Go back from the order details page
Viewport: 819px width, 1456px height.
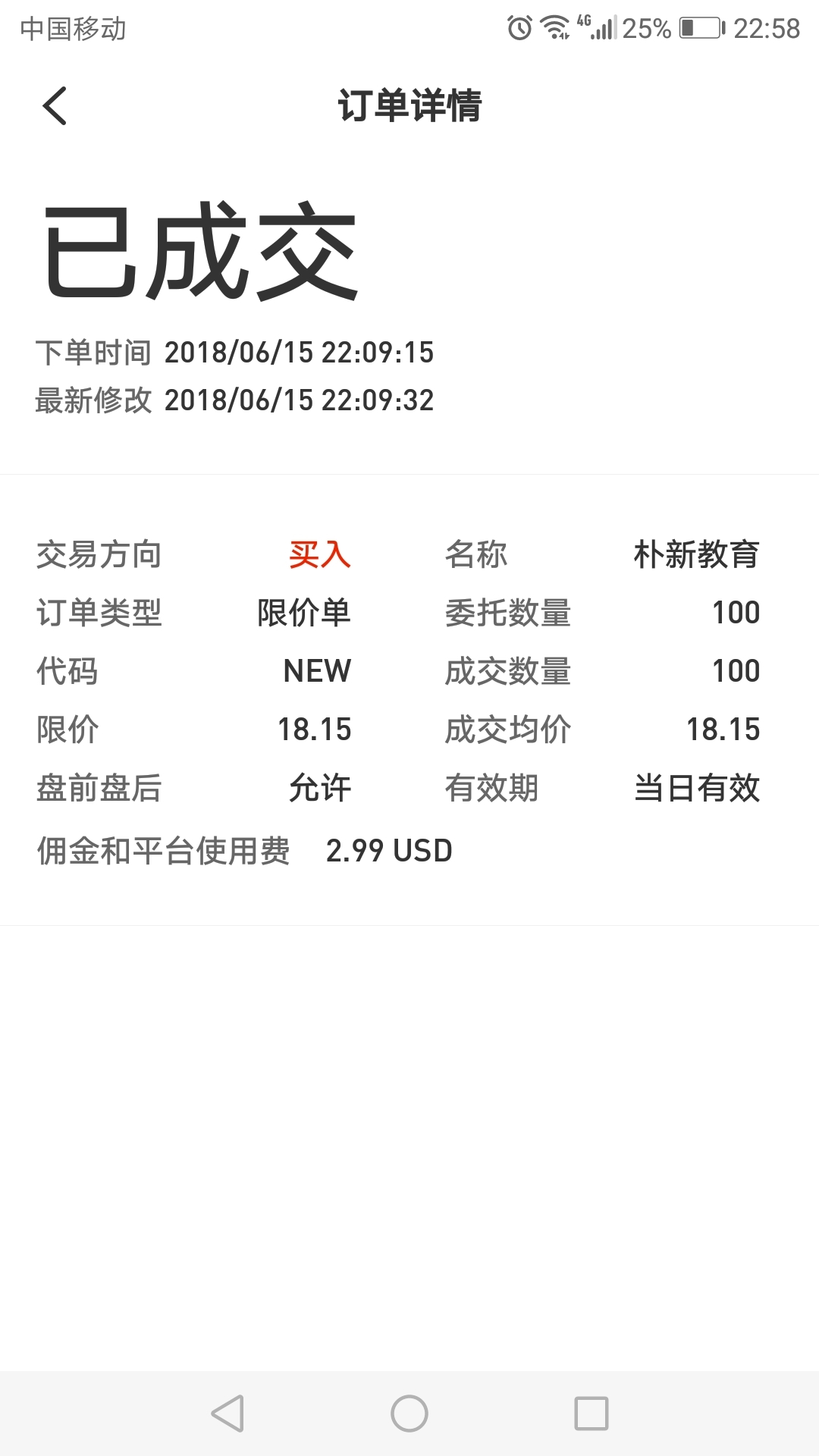(55, 105)
